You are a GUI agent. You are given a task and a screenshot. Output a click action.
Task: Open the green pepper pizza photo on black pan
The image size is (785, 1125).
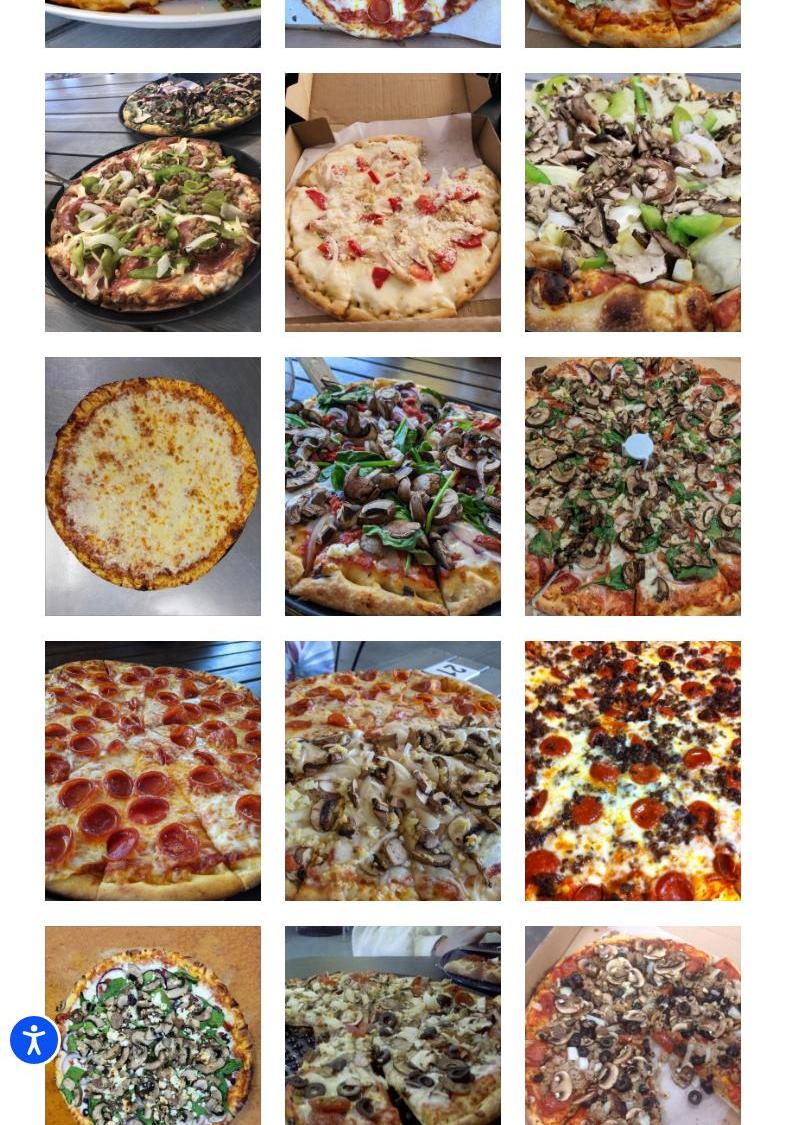pyautogui.click(x=153, y=202)
